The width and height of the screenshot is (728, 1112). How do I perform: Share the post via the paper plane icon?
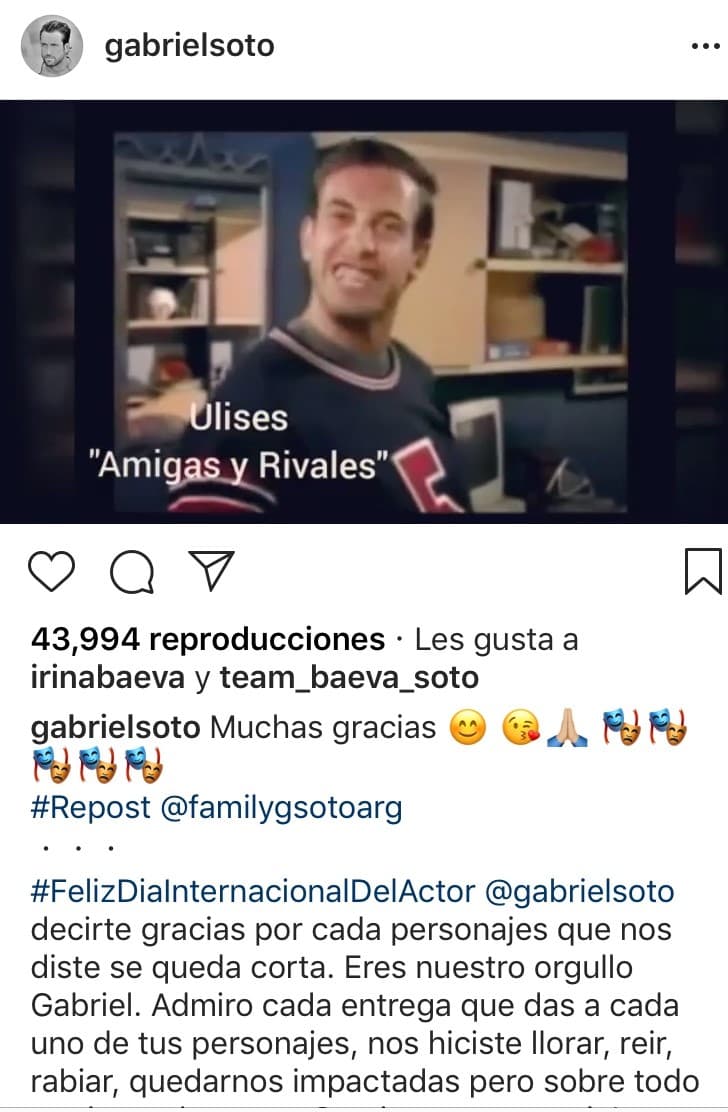212,568
